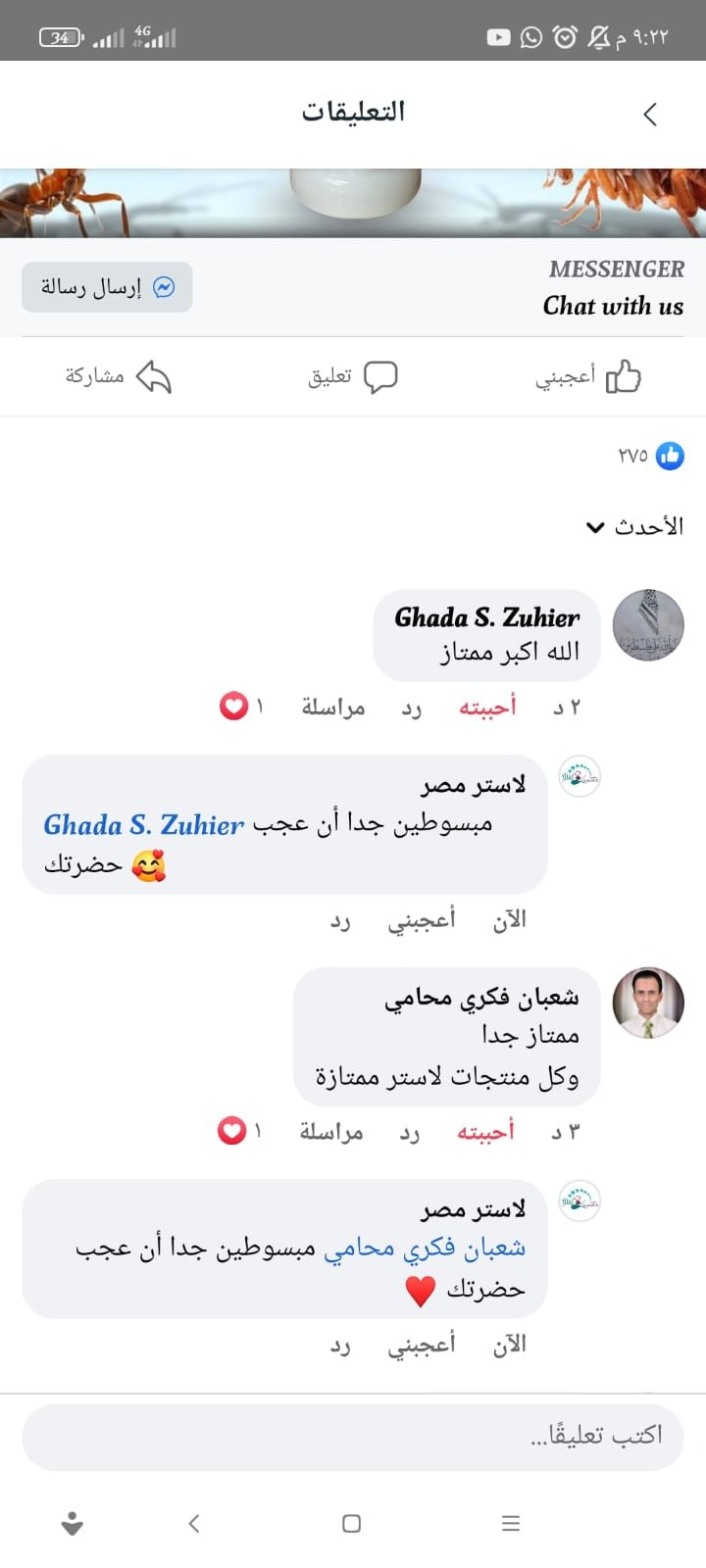Tap مراسلة under Ghada S. Zuhier's comment
The image size is (706, 1568).
(x=333, y=708)
